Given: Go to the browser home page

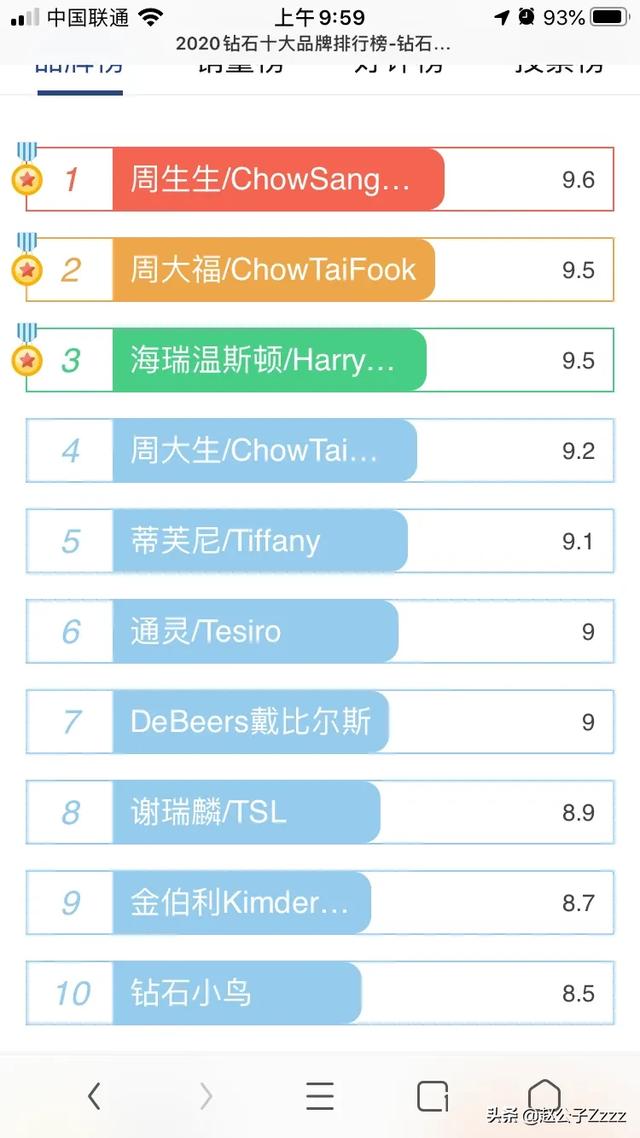Looking at the screenshot, I should pos(544,1096).
